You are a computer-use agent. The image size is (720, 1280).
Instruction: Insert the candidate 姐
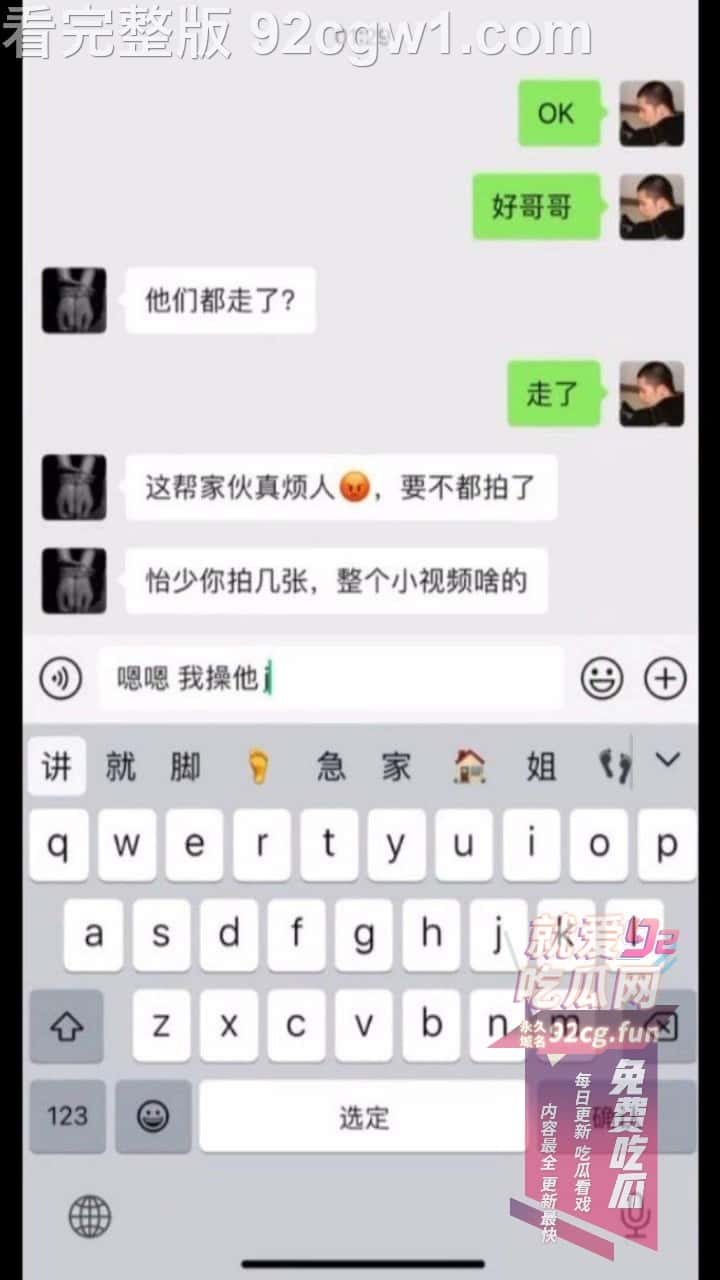coord(541,767)
